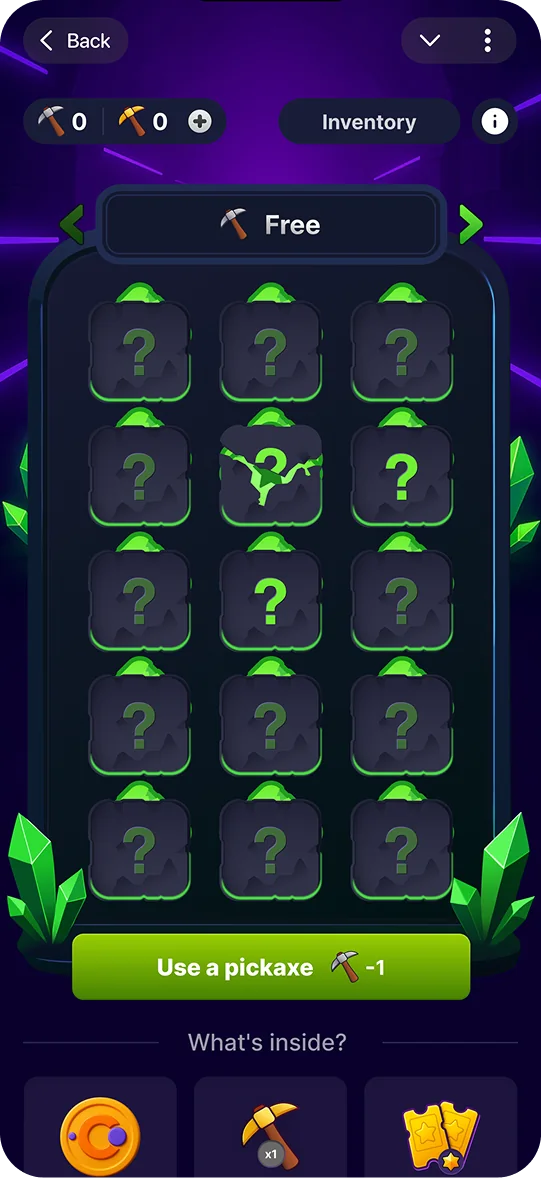The image size is (542, 1178).
Task: Collapse the mini app with the chevron
Action: (x=429, y=41)
